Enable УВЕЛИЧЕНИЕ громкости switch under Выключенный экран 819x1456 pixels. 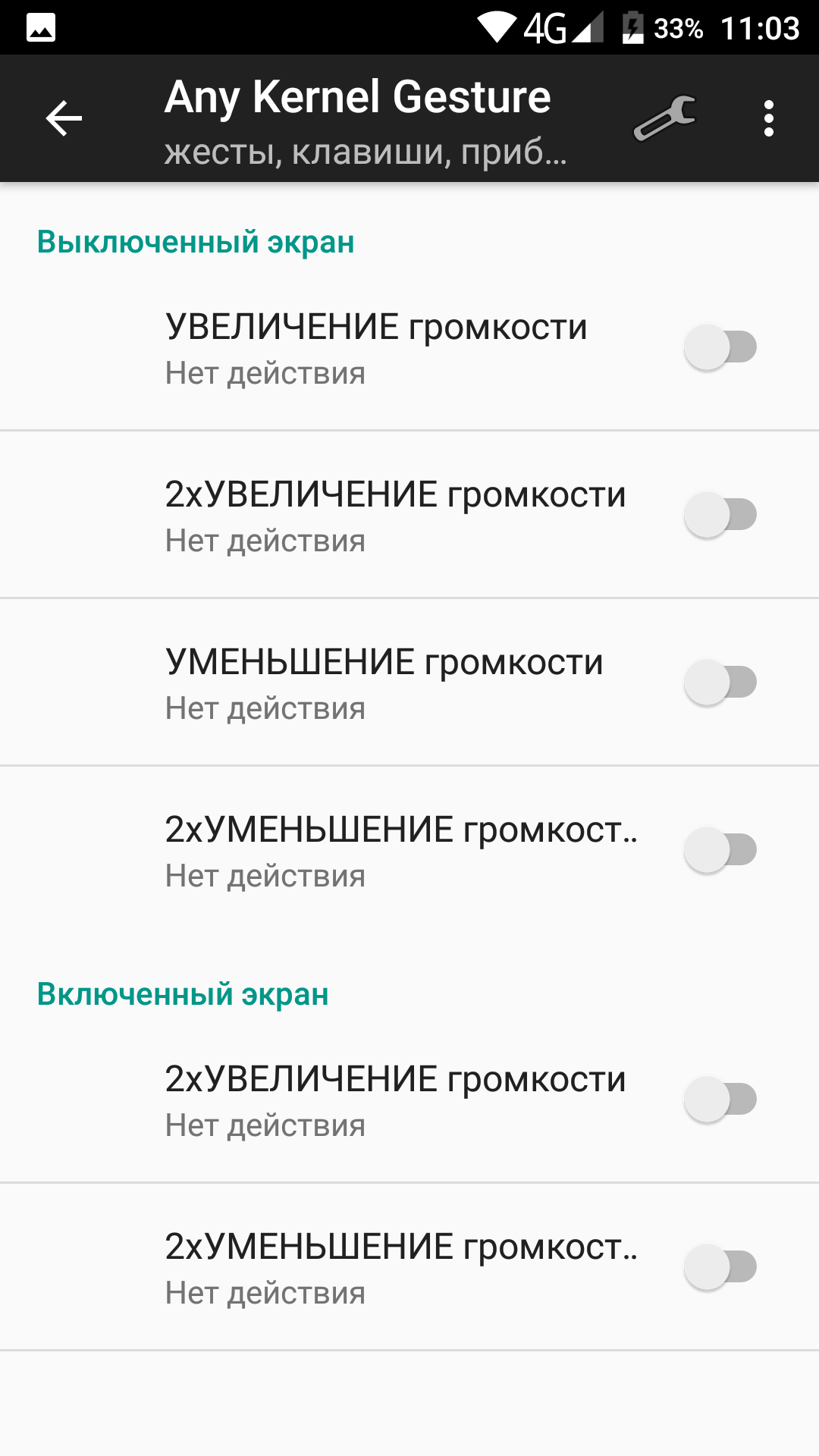pos(720,347)
